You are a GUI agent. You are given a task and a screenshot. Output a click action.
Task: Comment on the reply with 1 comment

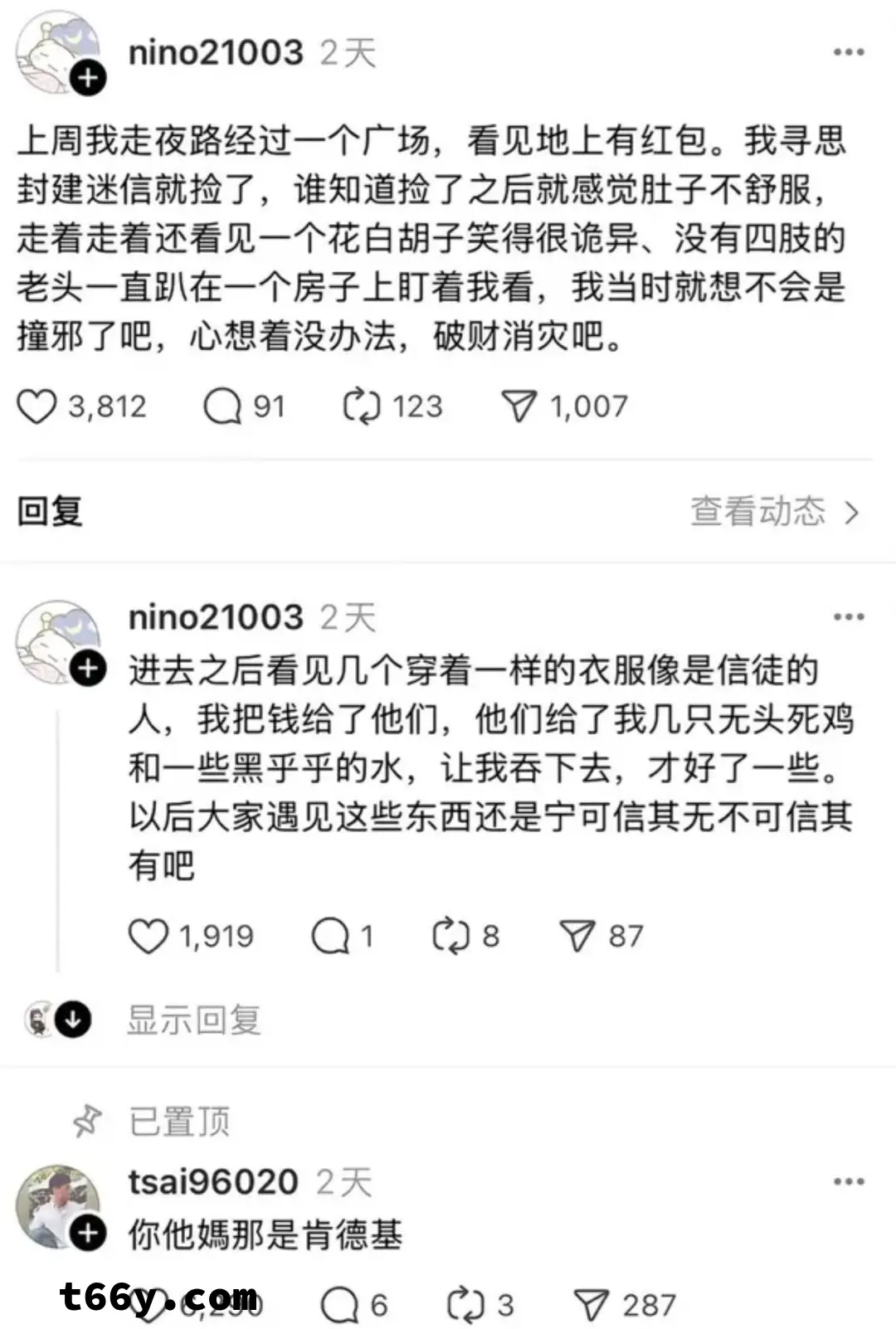click(329, 936)
